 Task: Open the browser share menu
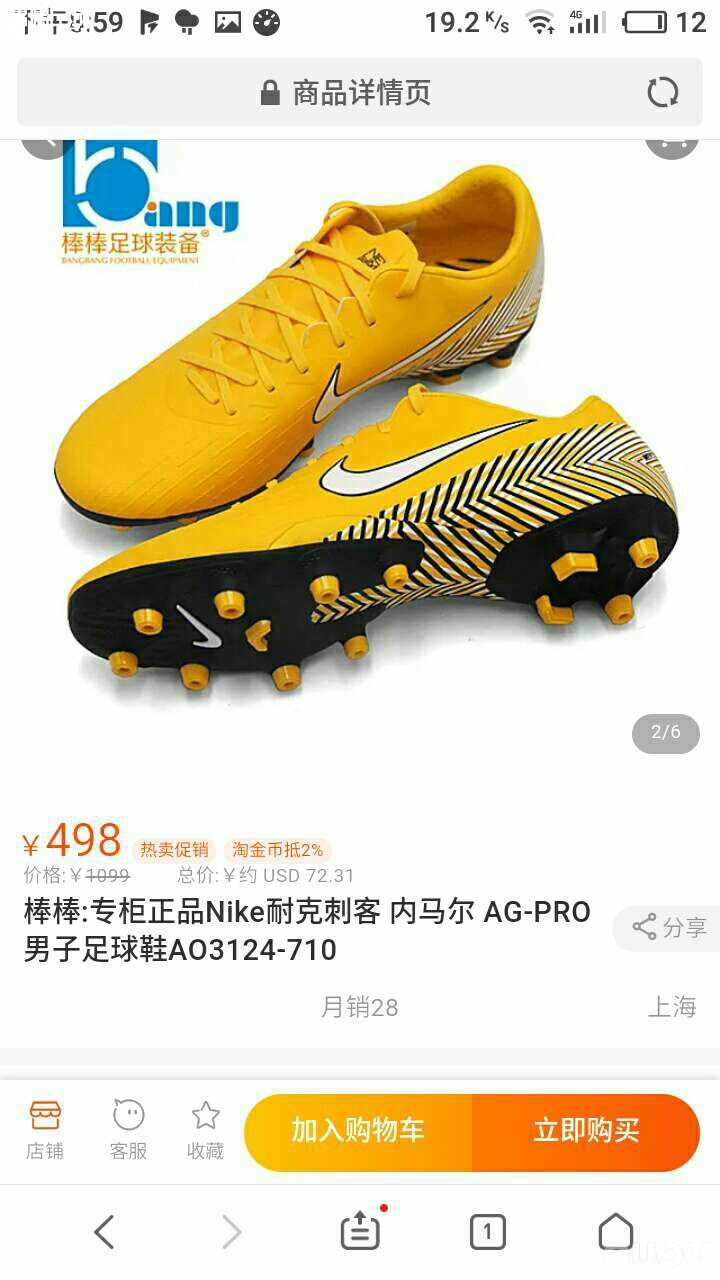click(360, 1231)
